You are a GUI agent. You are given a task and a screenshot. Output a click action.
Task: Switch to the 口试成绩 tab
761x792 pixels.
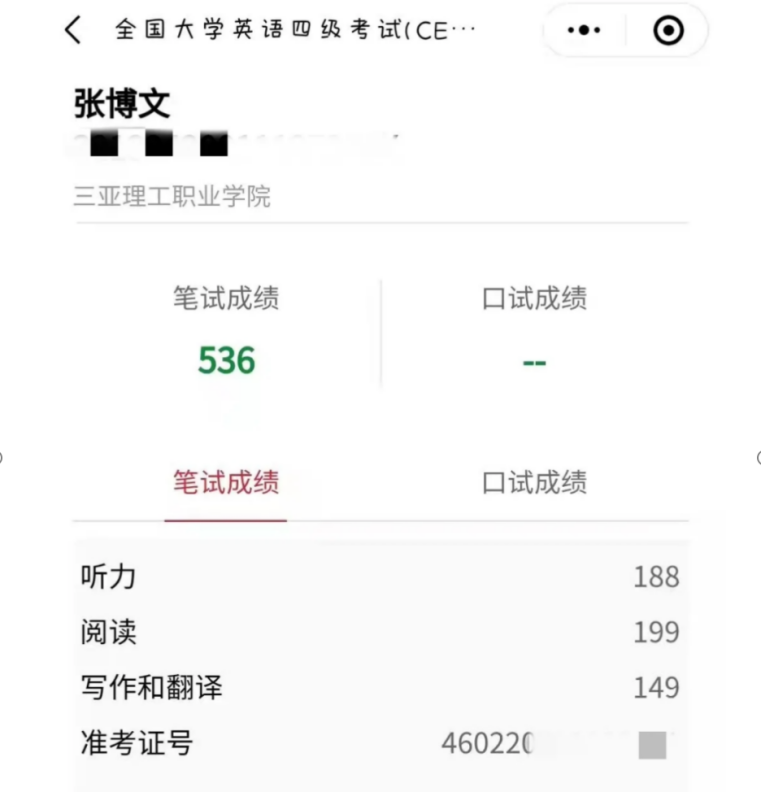point(534,483)
